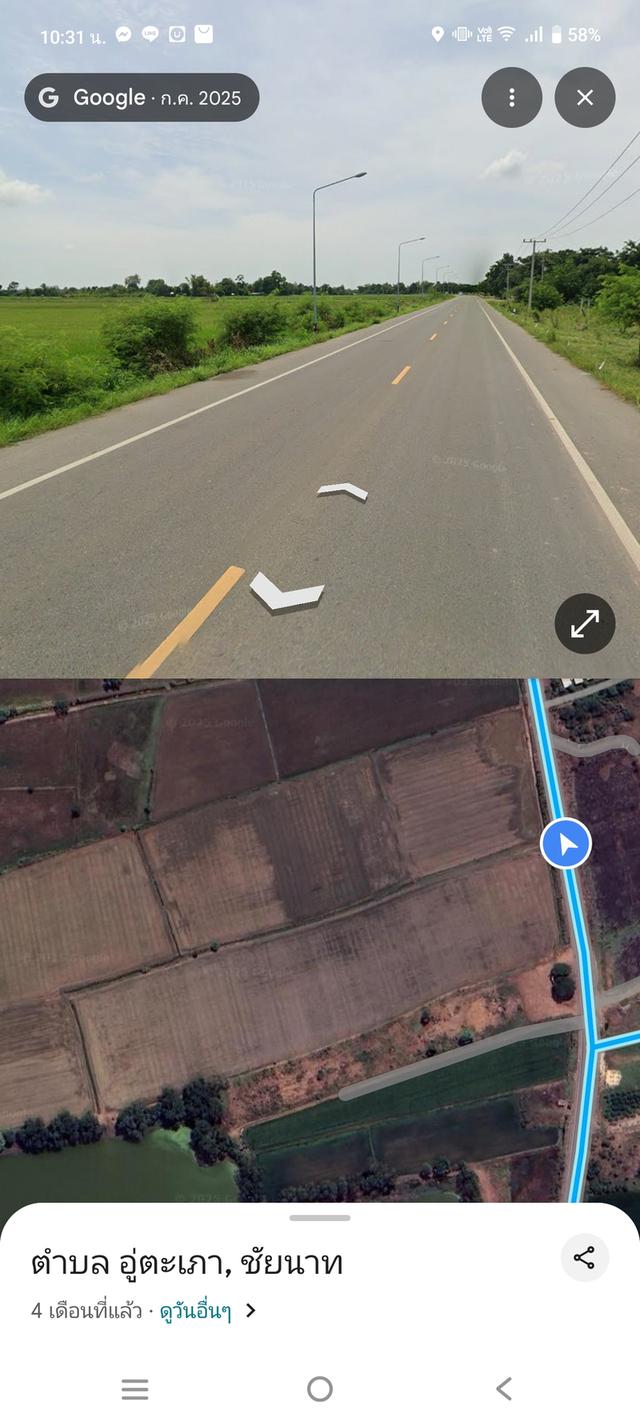Go to the phone home screen
This screenshot has width=640, height=1421.
(320, 1388)
